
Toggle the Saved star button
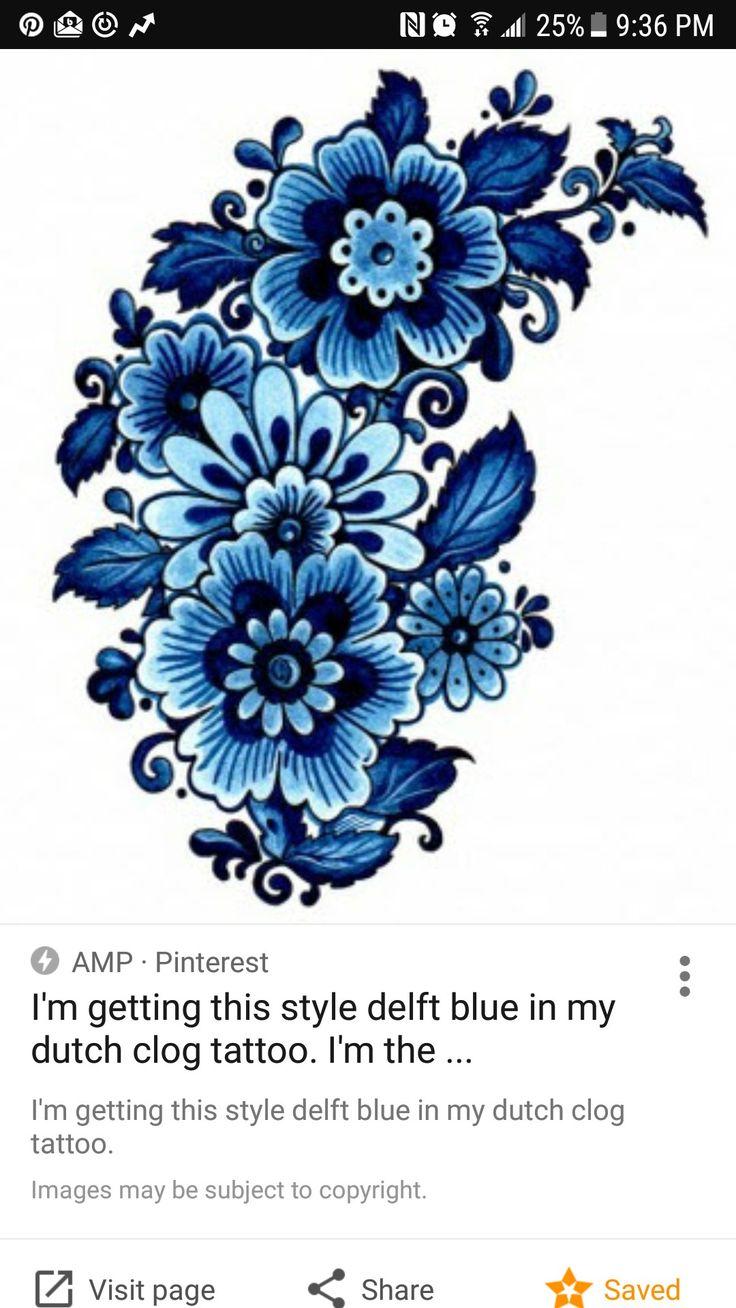point(613,1289)
